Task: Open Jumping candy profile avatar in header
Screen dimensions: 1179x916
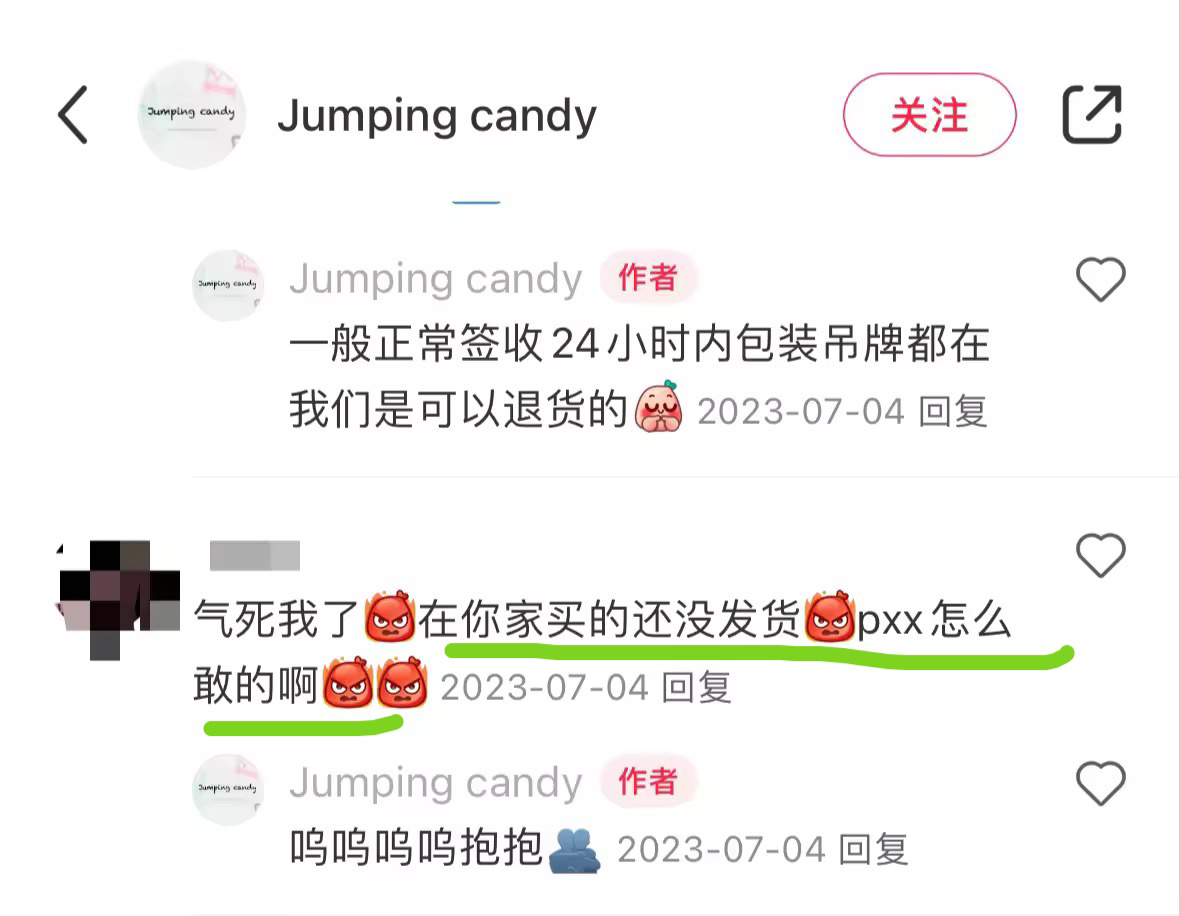Action: coord(192,114)
